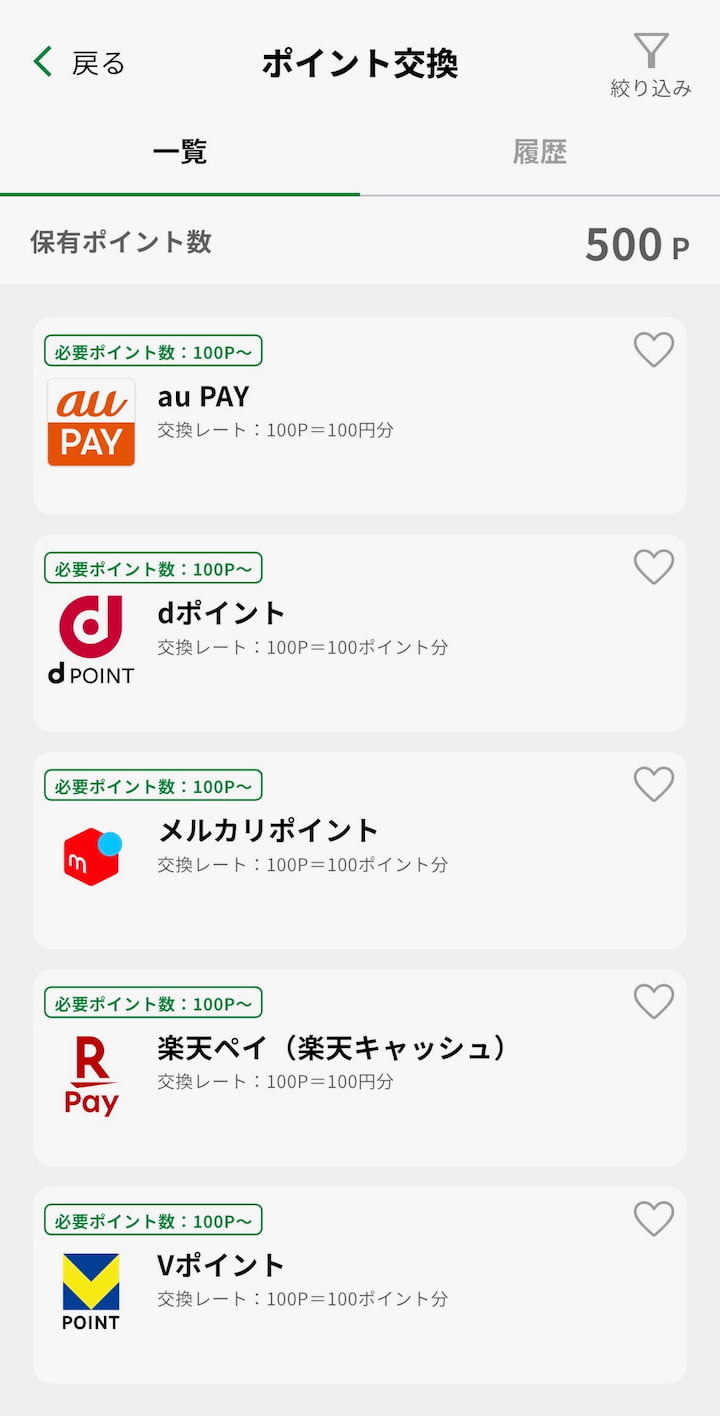Favorite dポイント with the heart
This screenshot has height=1416, width=720.
click(x=654, y=567)
